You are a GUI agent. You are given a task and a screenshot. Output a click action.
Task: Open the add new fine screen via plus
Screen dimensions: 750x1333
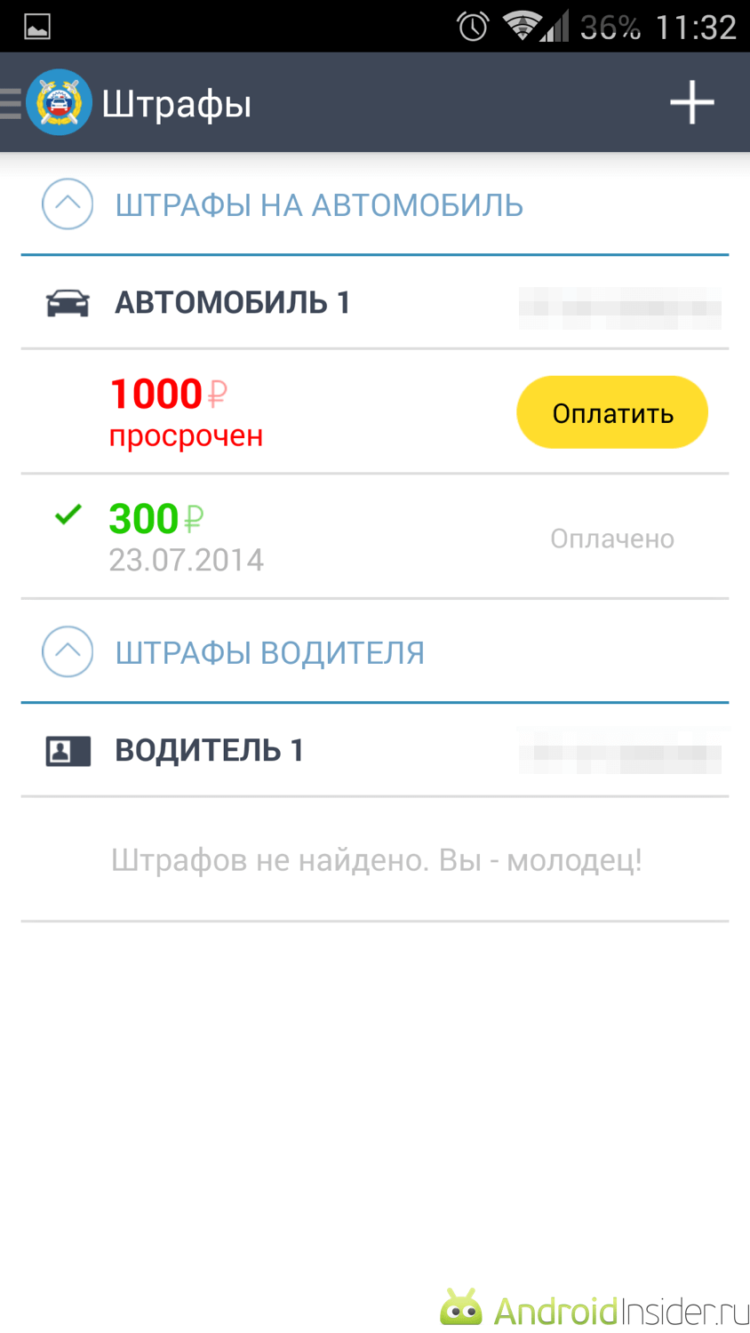pos(691,103)
